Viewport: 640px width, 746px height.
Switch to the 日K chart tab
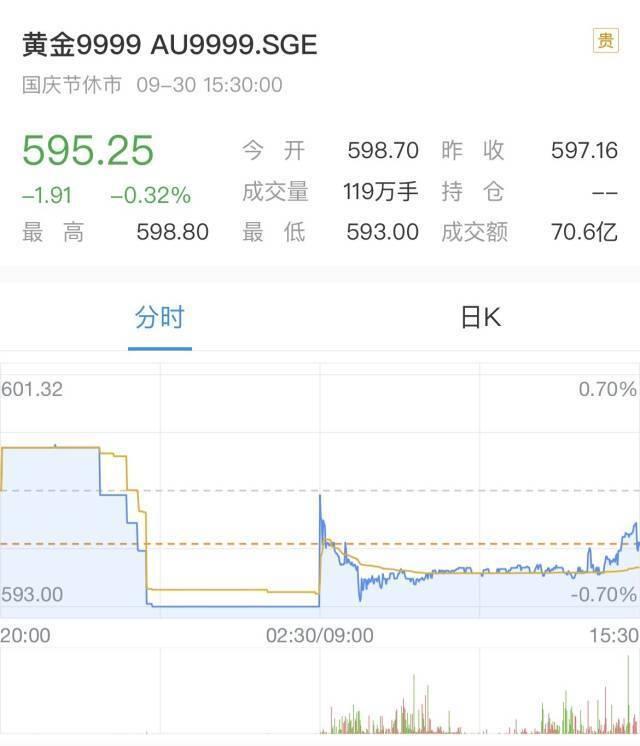click(x=480, y=318)
